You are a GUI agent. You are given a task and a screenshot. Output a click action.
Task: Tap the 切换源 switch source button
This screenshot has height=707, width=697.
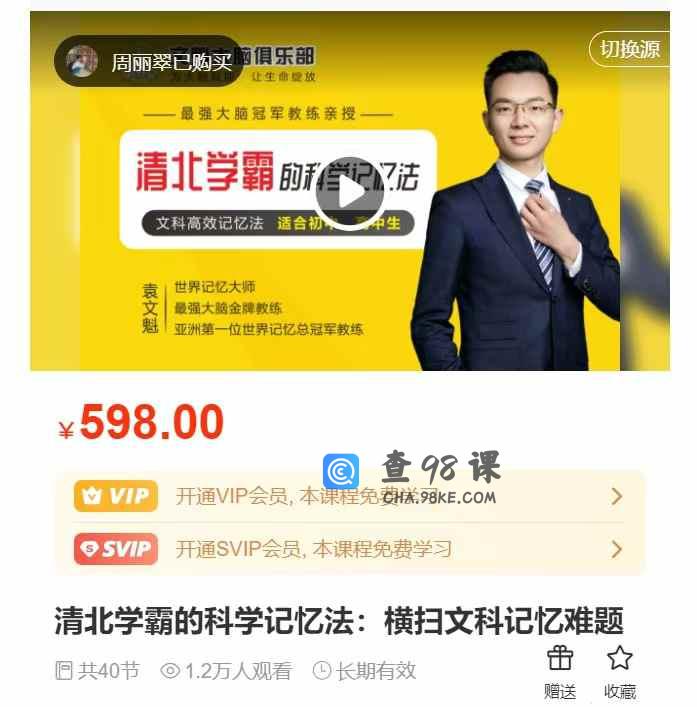630,49
